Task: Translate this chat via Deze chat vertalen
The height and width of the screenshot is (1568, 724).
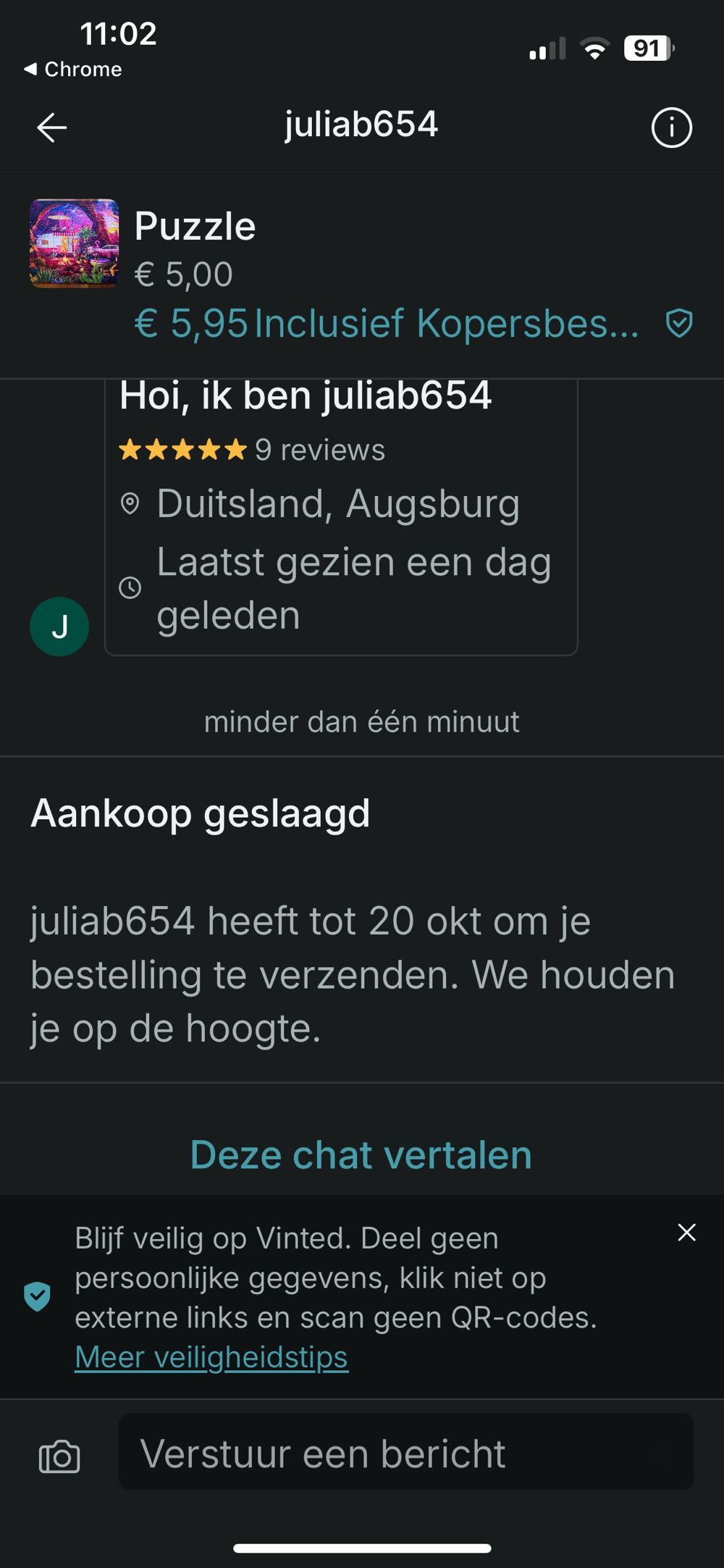Action: [361, 1154]
